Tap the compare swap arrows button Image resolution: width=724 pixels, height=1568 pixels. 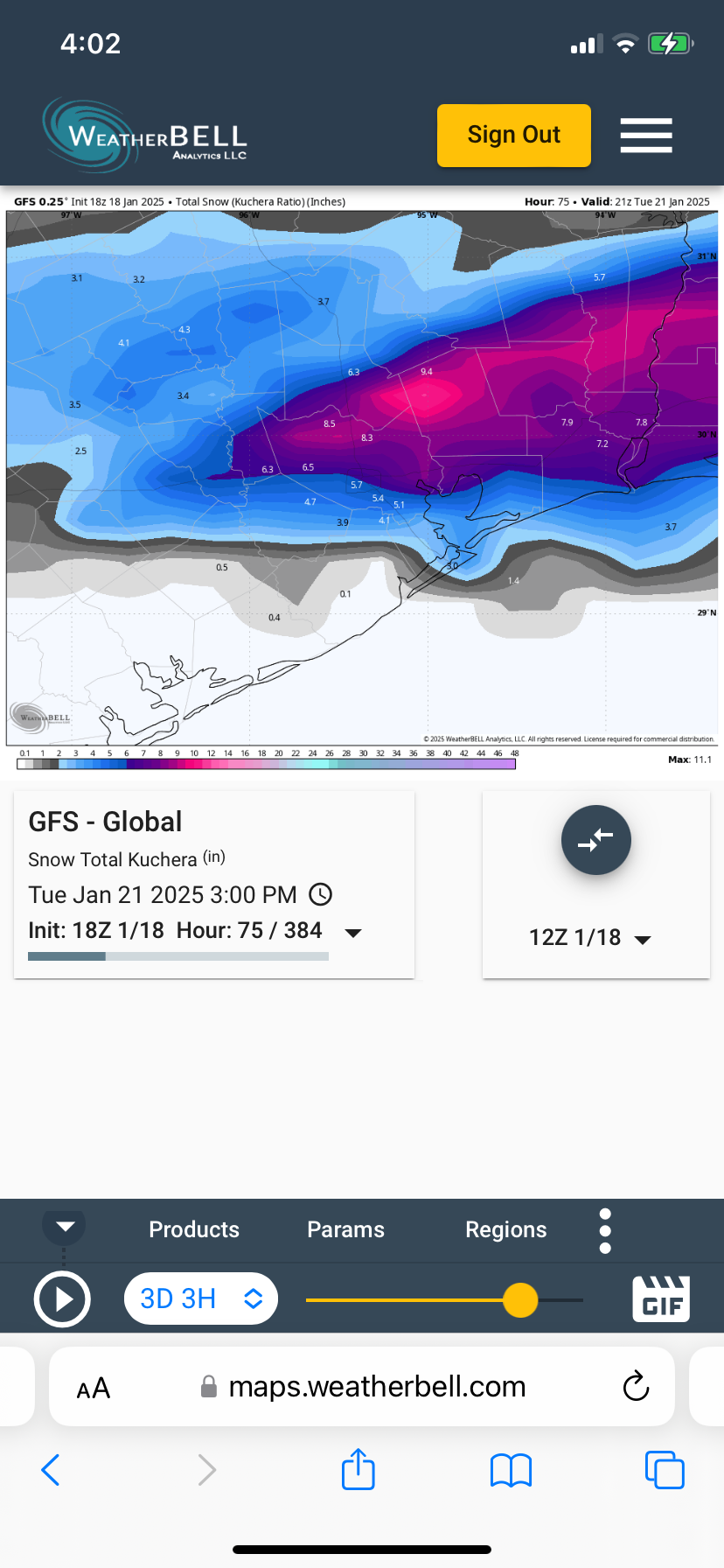[595, 840]
